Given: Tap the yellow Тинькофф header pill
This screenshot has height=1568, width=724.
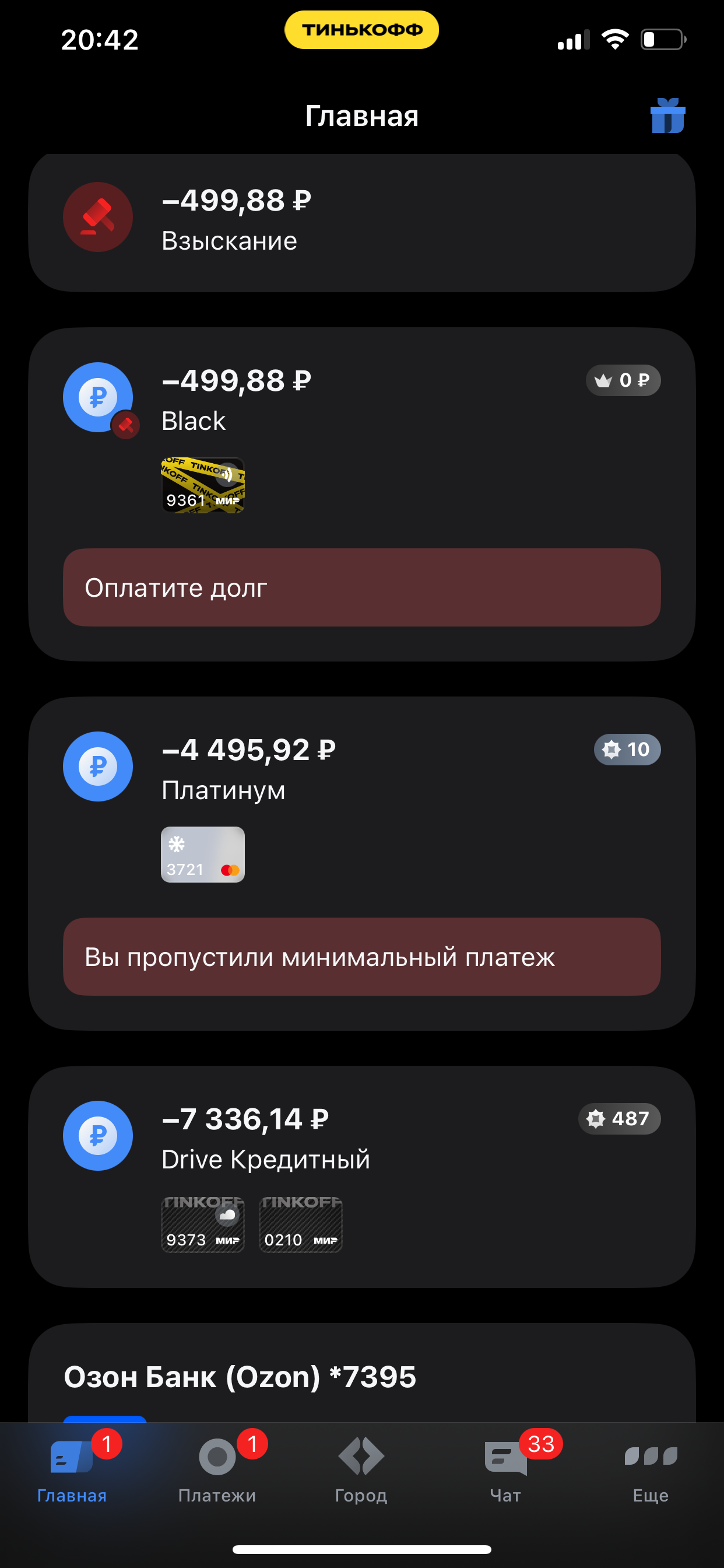Looking at the screenshot, I should coord(361,29).
